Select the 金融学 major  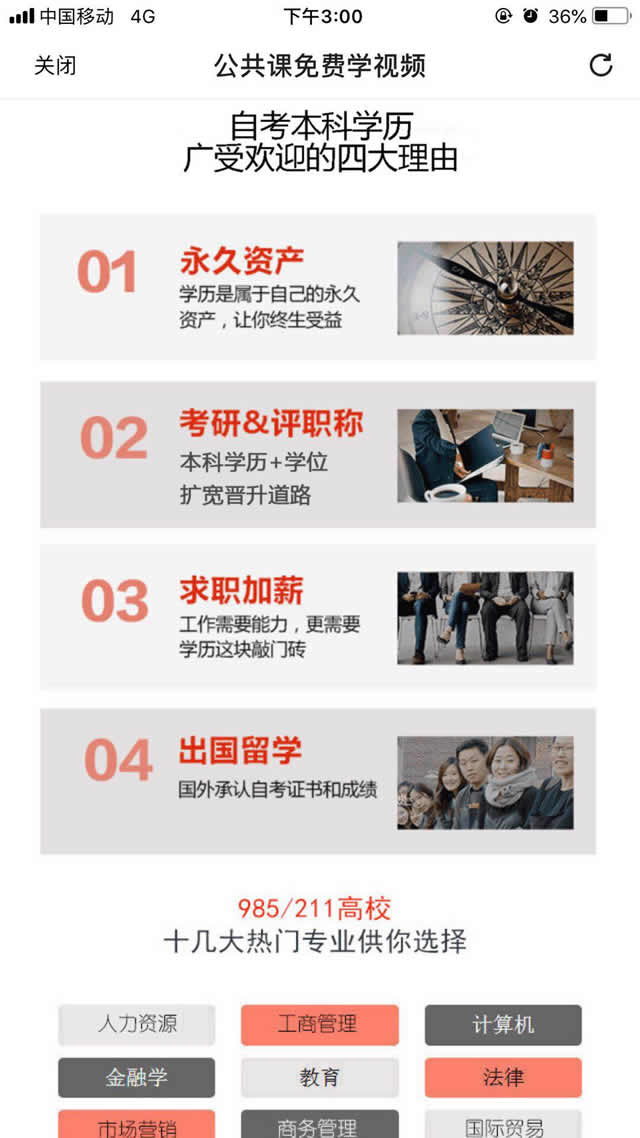point(137,1078)
